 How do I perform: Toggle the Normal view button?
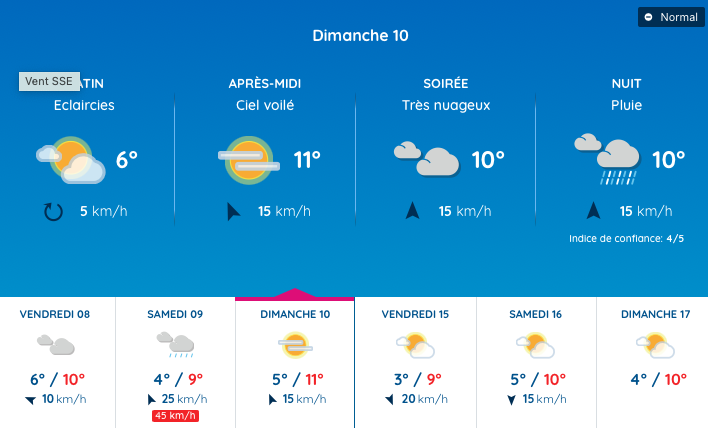[671, 17]
